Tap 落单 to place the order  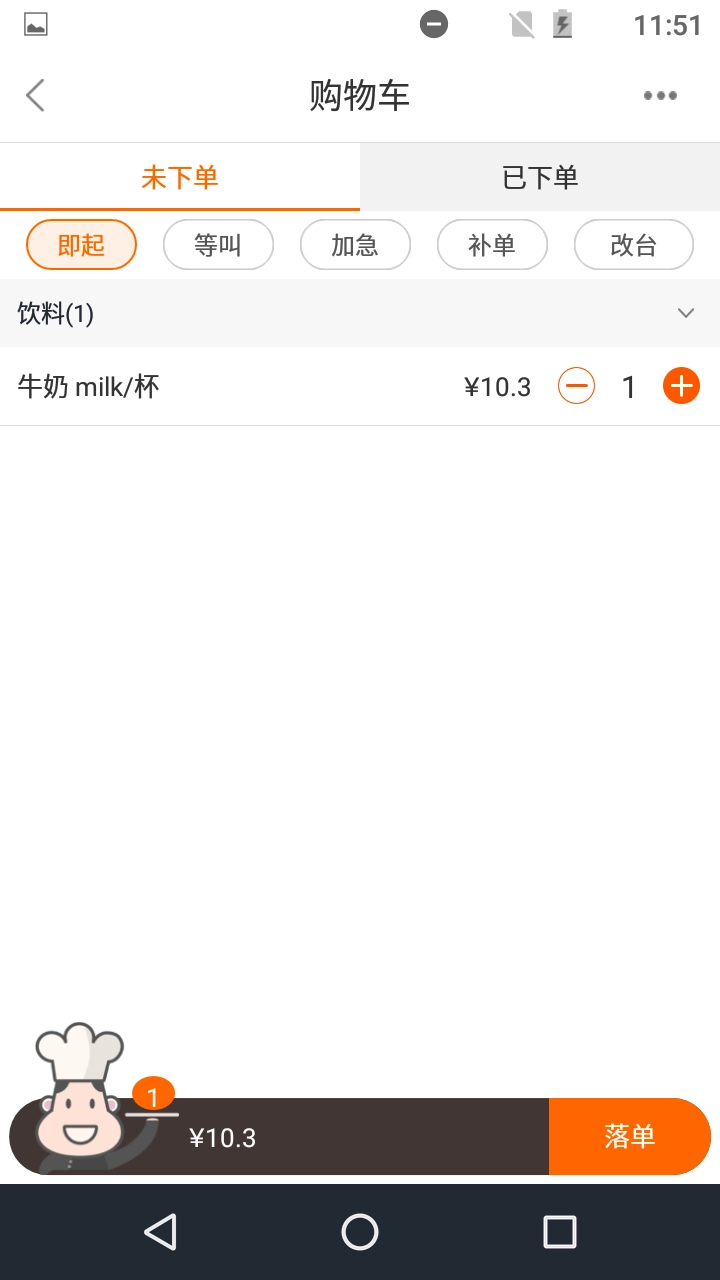(x=629, y=1136)
